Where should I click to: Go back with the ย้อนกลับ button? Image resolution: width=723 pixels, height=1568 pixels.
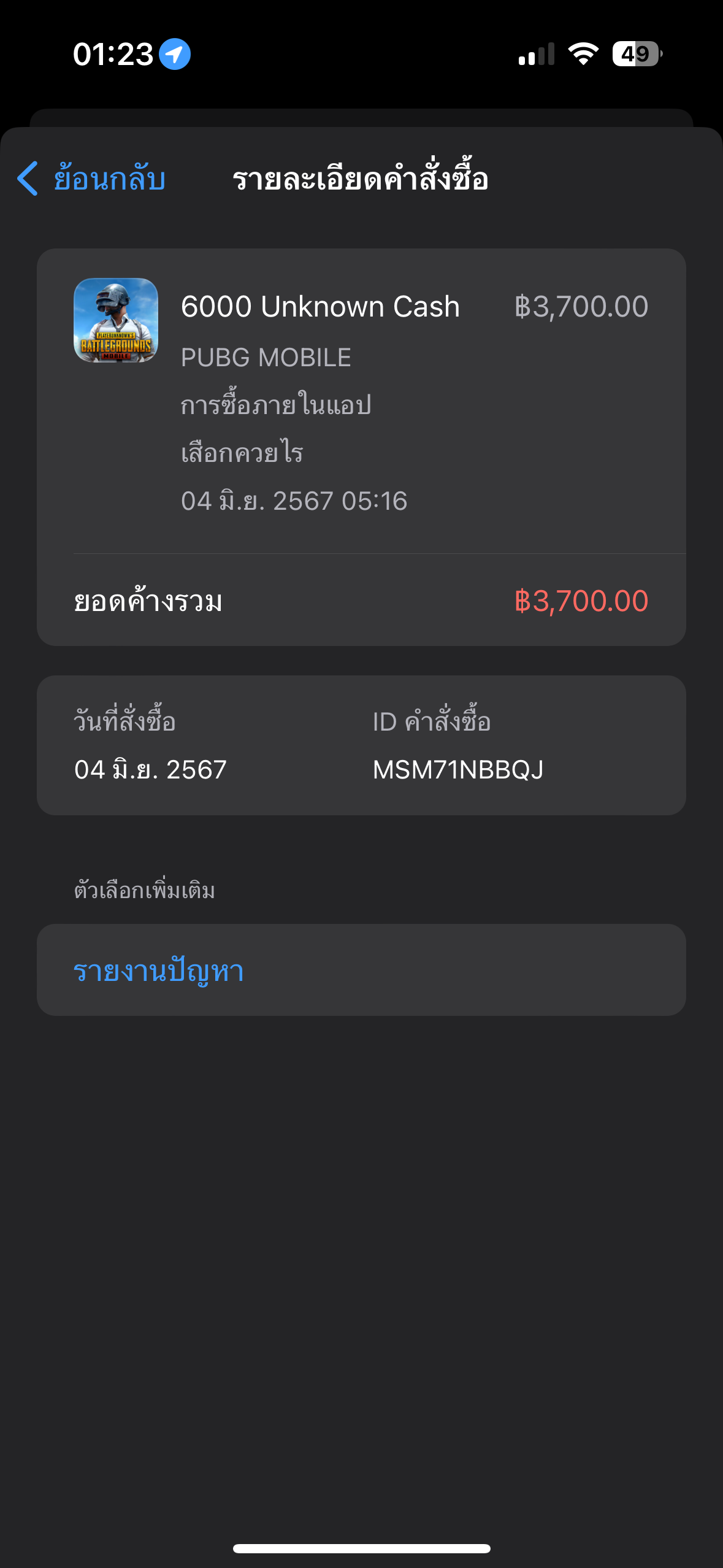92,179
